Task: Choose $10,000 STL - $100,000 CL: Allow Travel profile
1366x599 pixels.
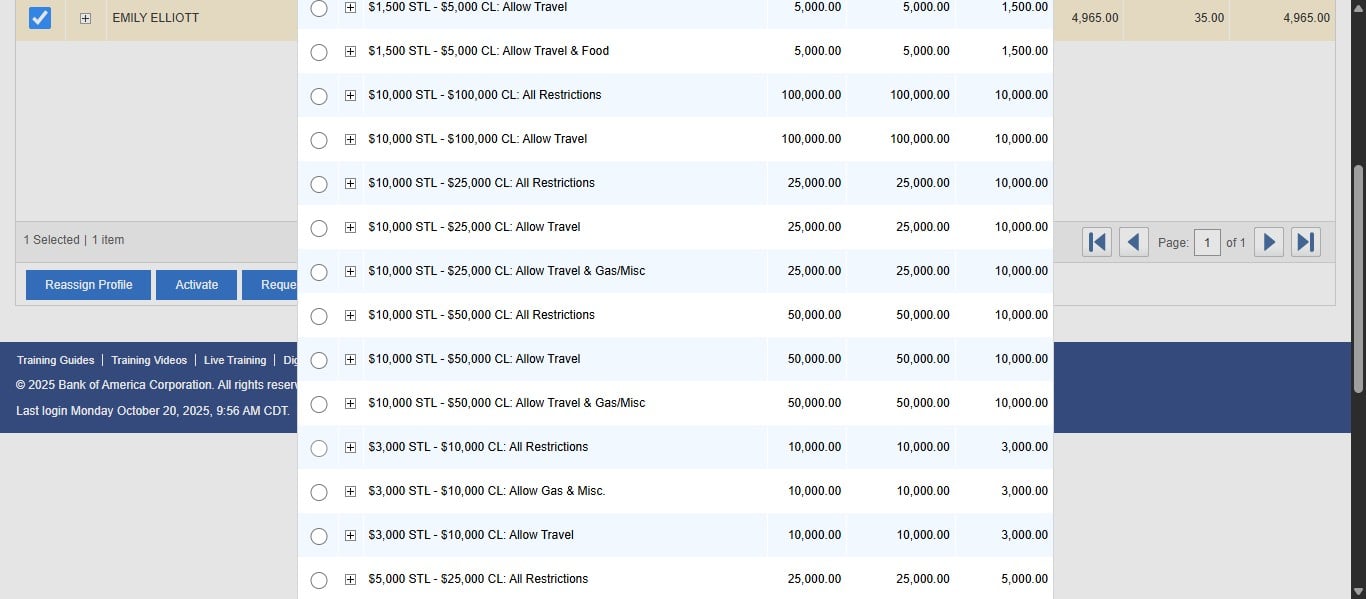Action: (319, 140)
